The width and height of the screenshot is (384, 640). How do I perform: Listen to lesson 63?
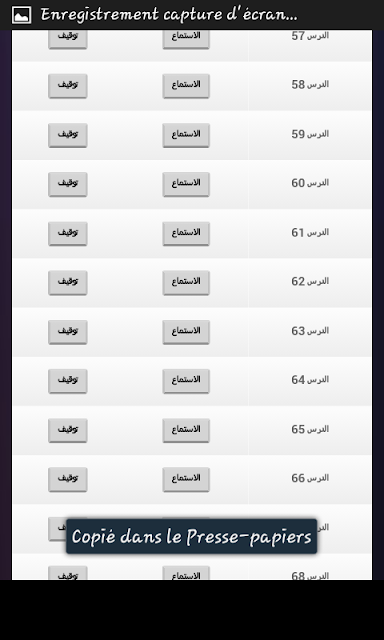click(x=186, y=332)
